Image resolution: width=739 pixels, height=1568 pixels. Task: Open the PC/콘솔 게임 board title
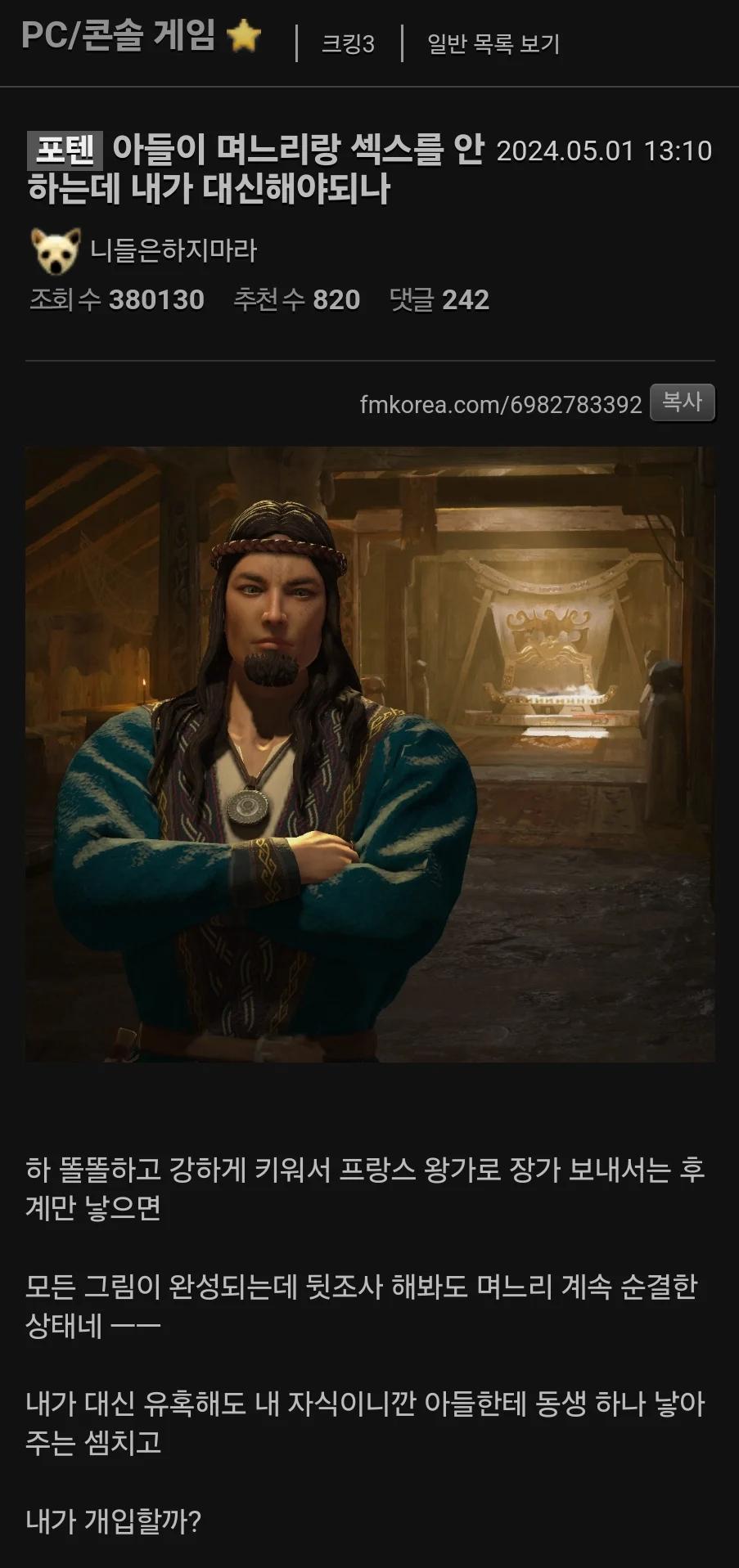click(118, 37)
